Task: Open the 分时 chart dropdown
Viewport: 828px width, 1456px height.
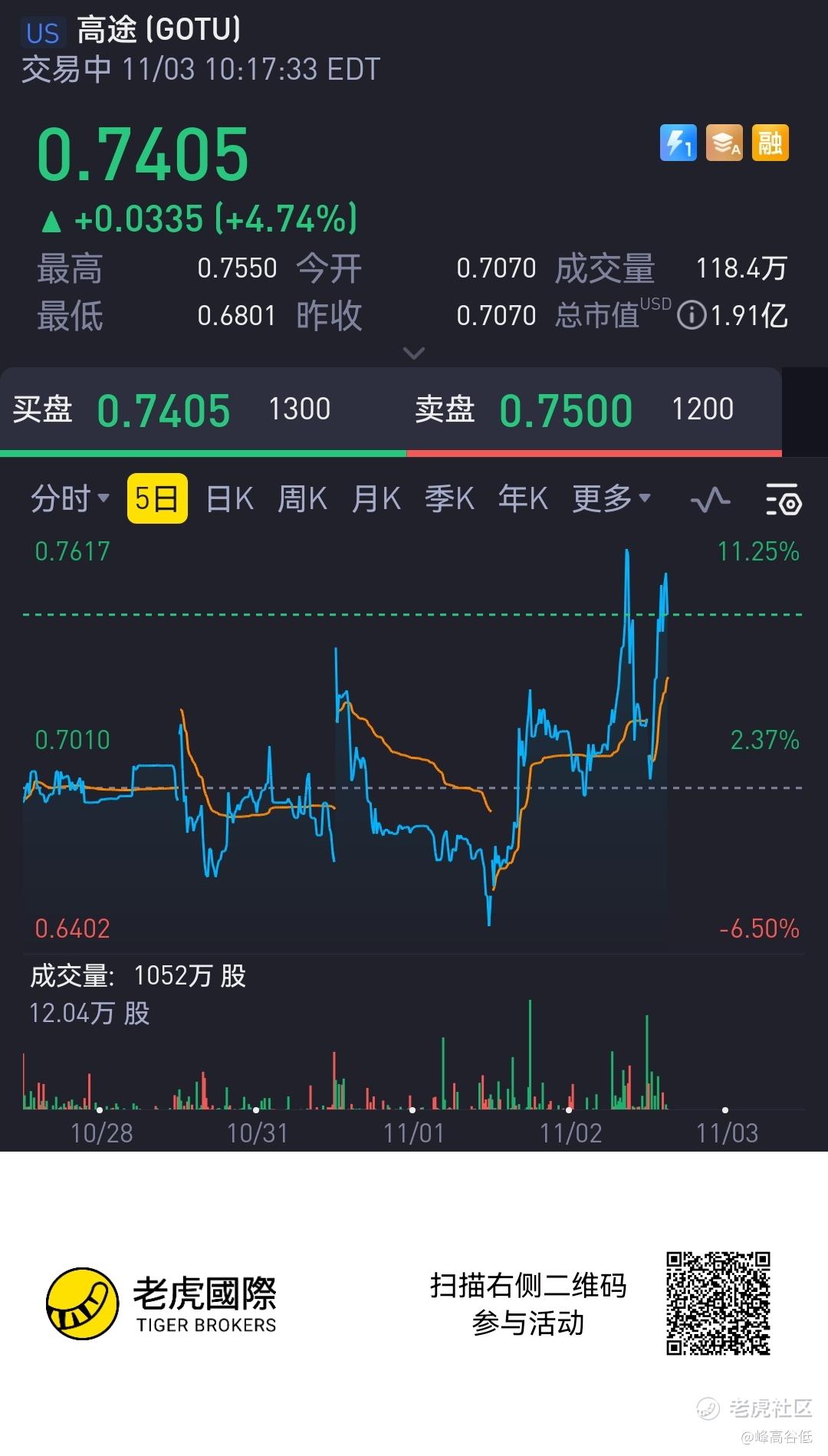Action: tap(70, 499)
